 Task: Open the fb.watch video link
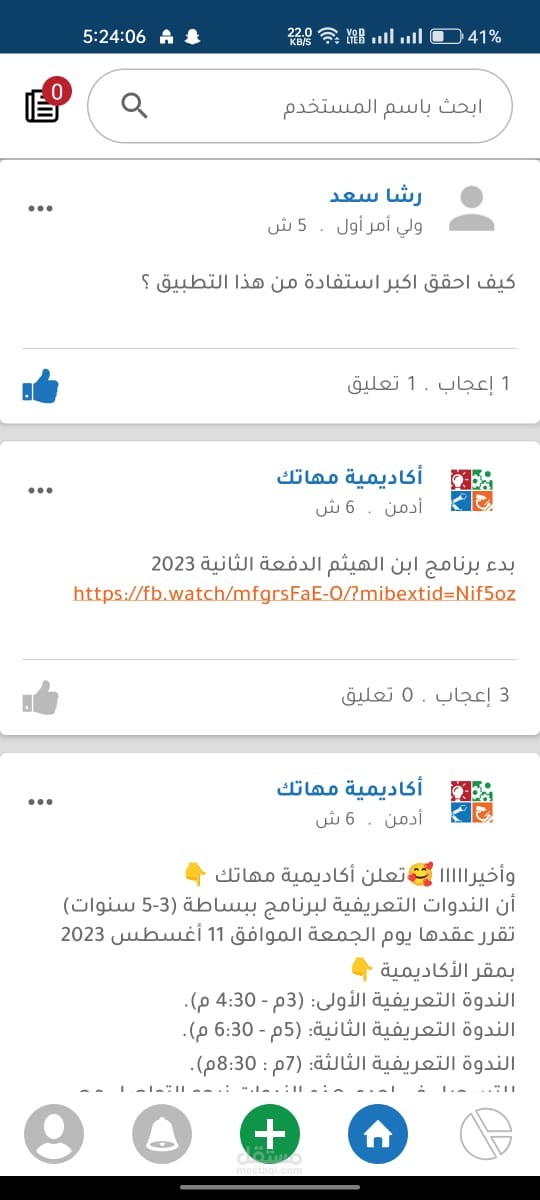tap(293, 593)
